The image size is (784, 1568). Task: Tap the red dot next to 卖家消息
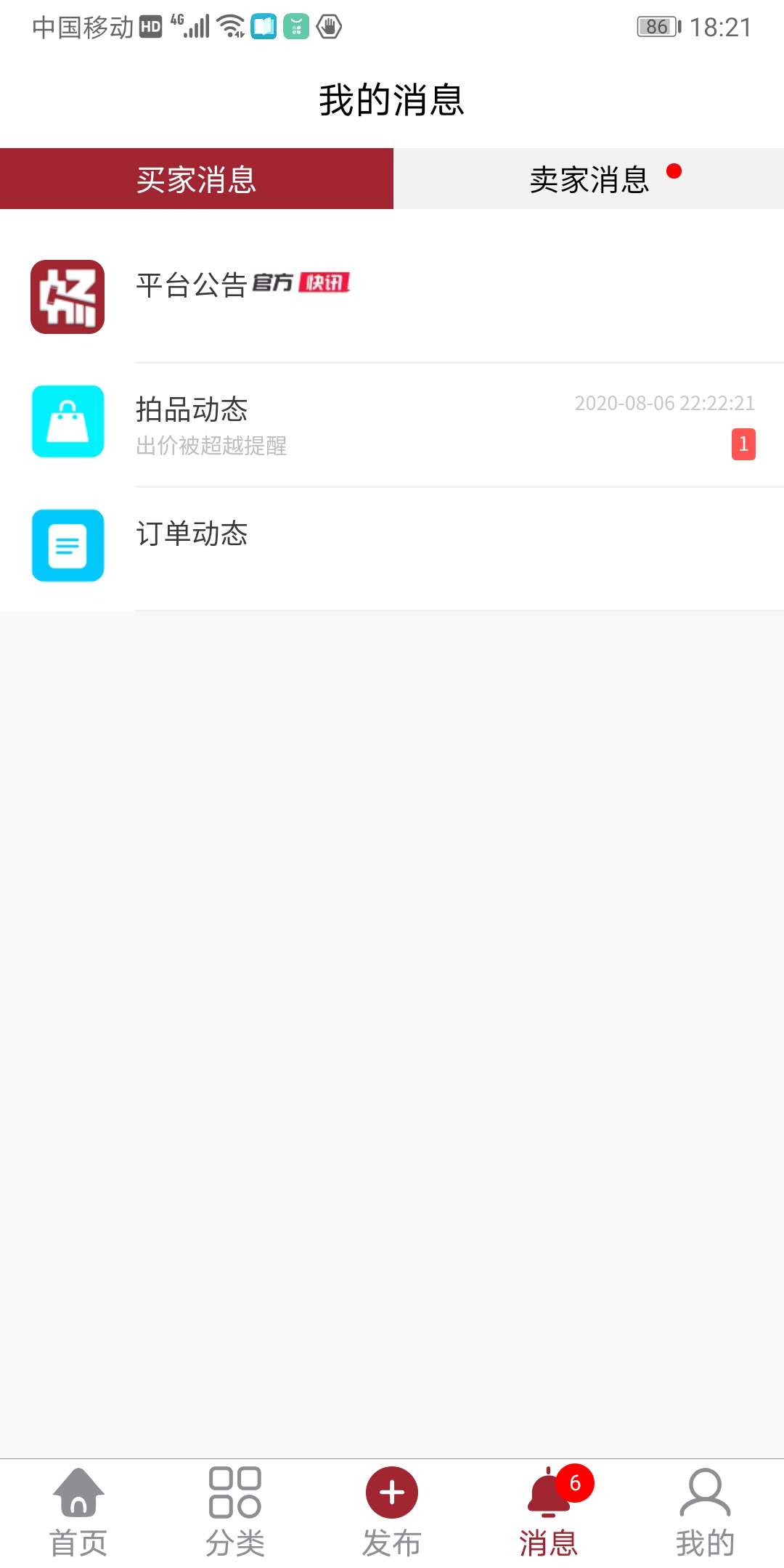point(675,172)
